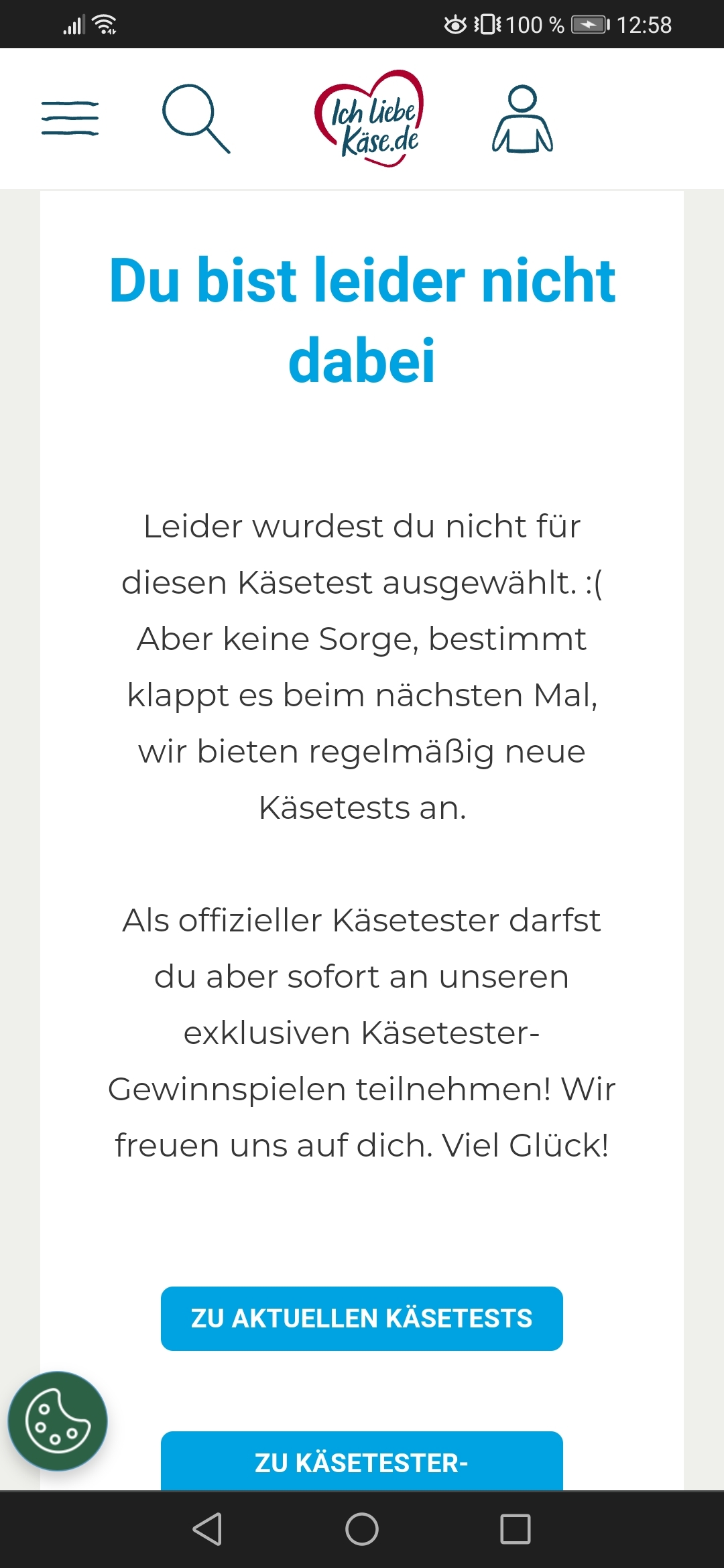Tap Zu aktuellen Käsetests button
The height and width of the screenshot is (1568, 724).
362,1318
